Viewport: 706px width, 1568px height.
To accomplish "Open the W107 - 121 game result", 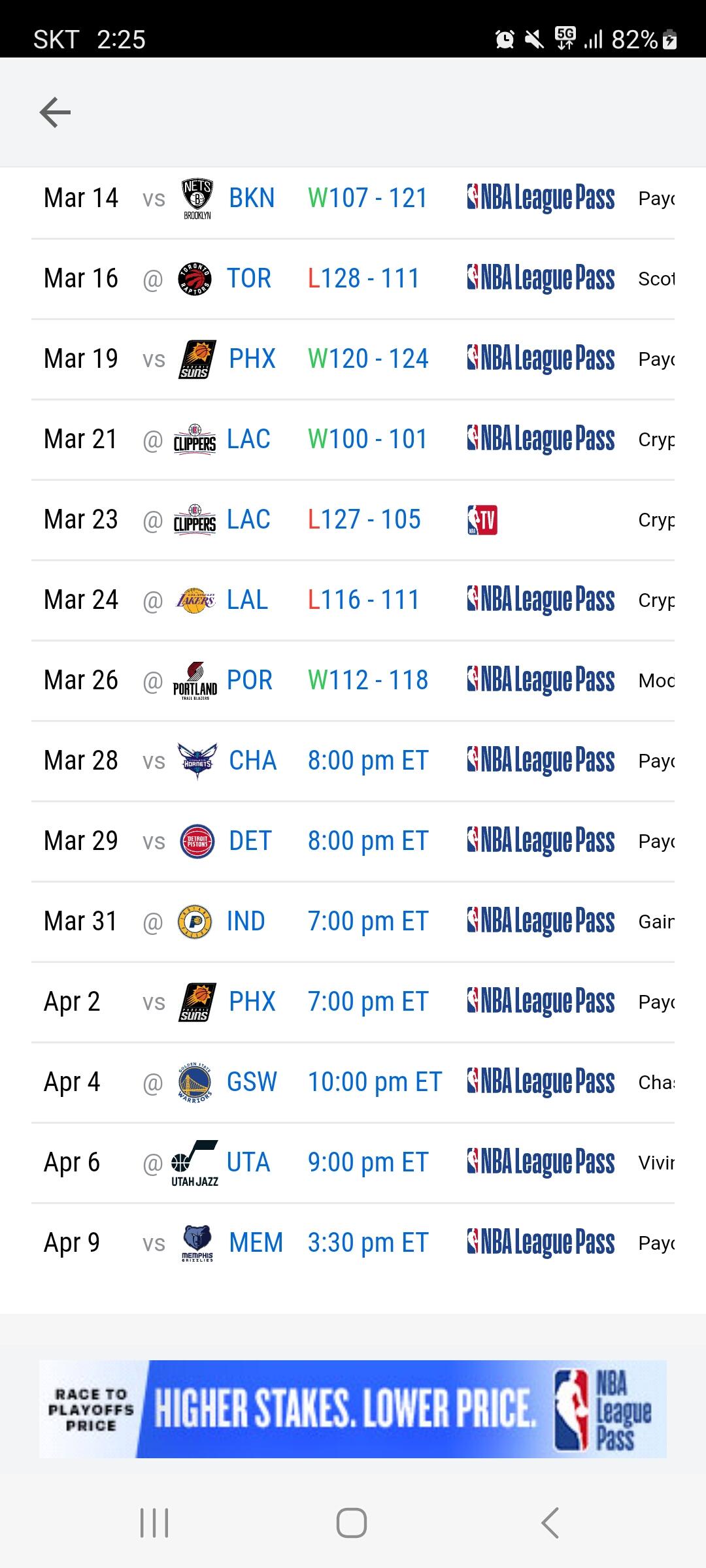I will (367, 198).
